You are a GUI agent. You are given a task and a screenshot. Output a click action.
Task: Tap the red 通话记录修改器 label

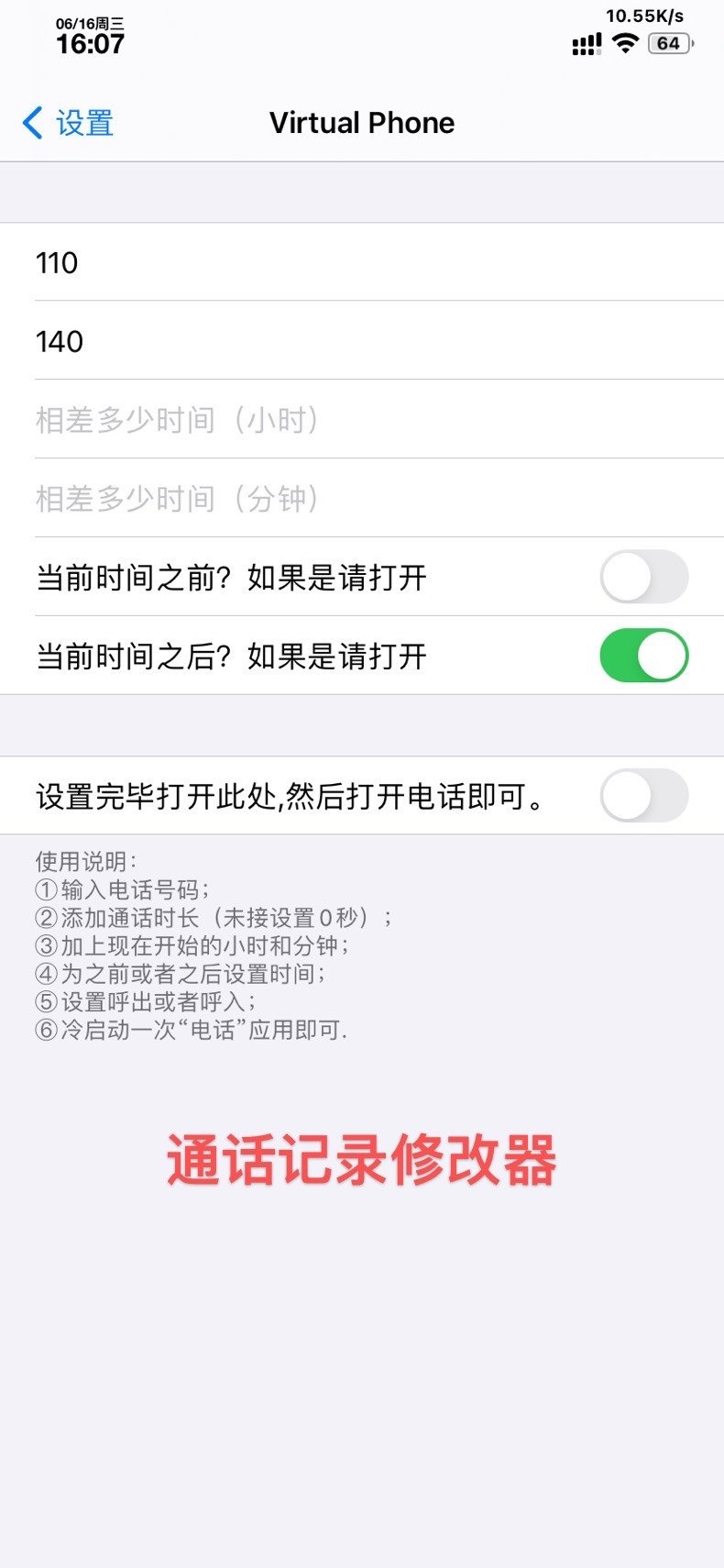click(362, 1161)
